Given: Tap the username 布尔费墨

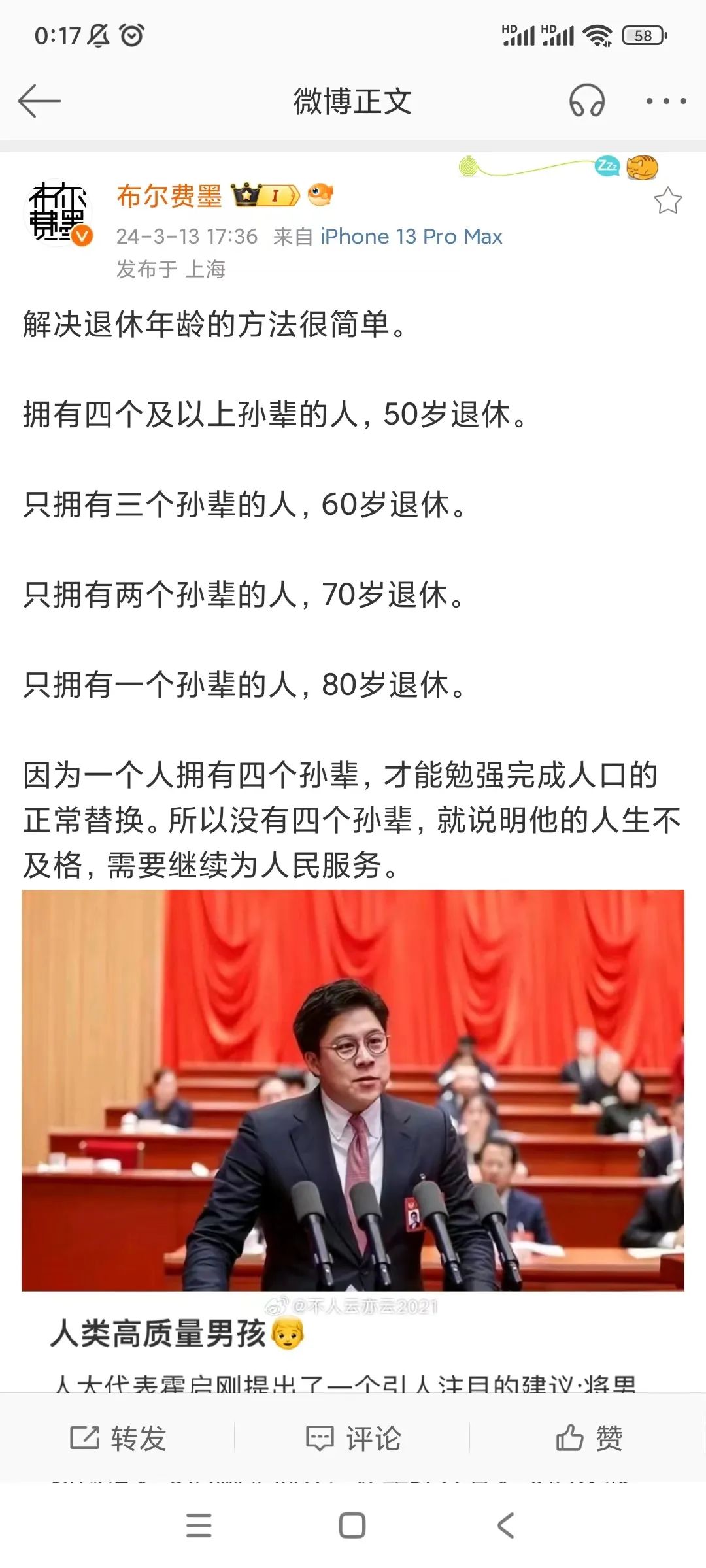Looking at the screenshot, I should point(169,196).
